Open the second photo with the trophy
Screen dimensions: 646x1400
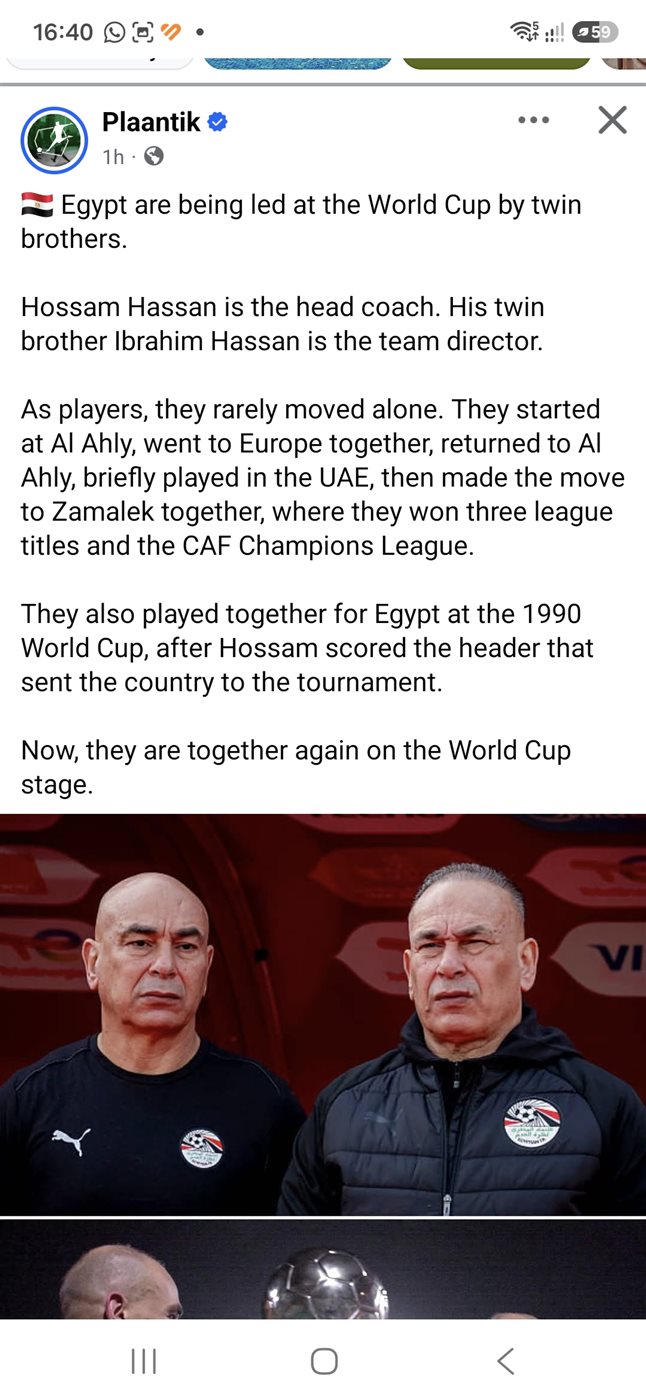[x=323, y=1269]
